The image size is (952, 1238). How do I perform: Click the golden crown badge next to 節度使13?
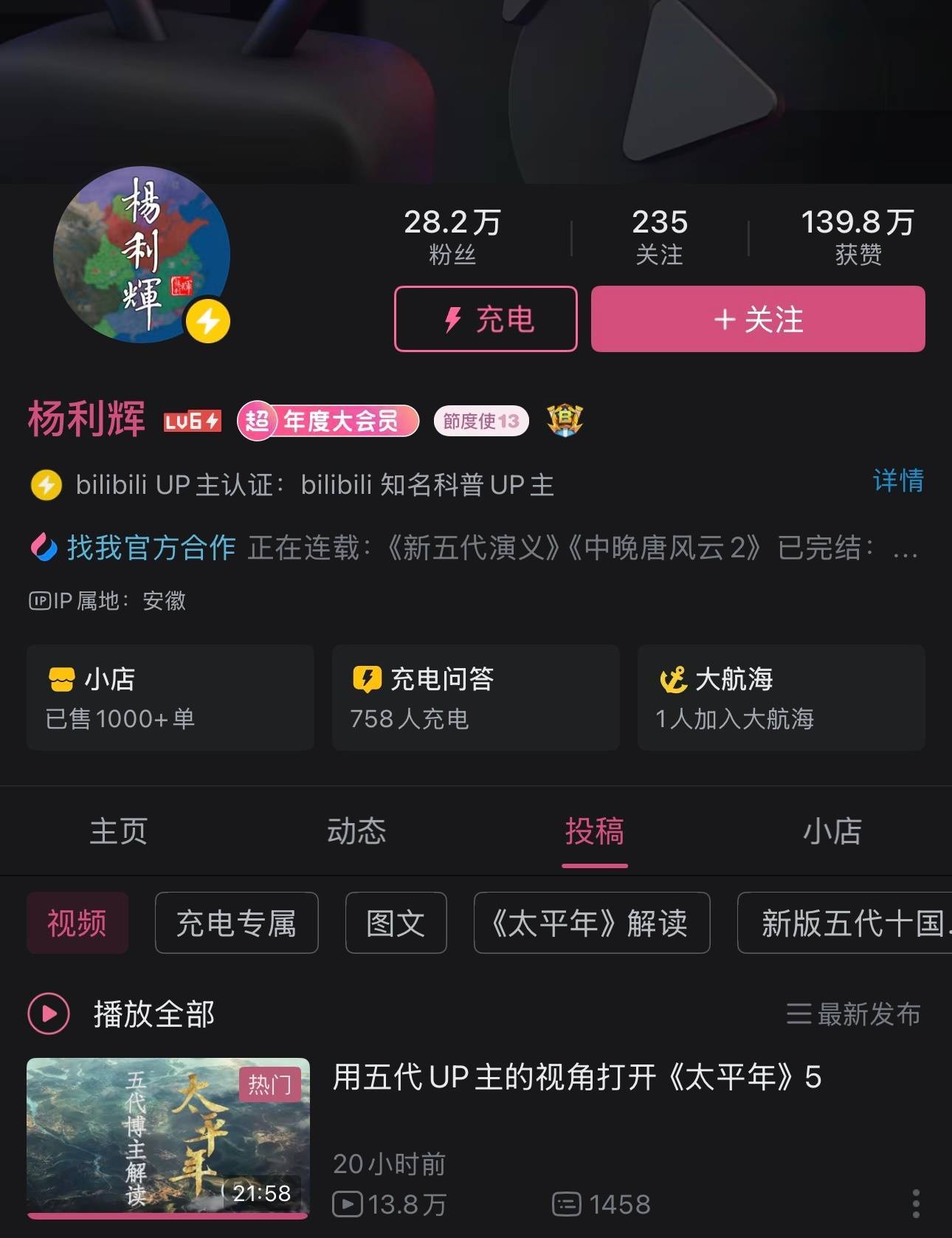click(564, 421)
